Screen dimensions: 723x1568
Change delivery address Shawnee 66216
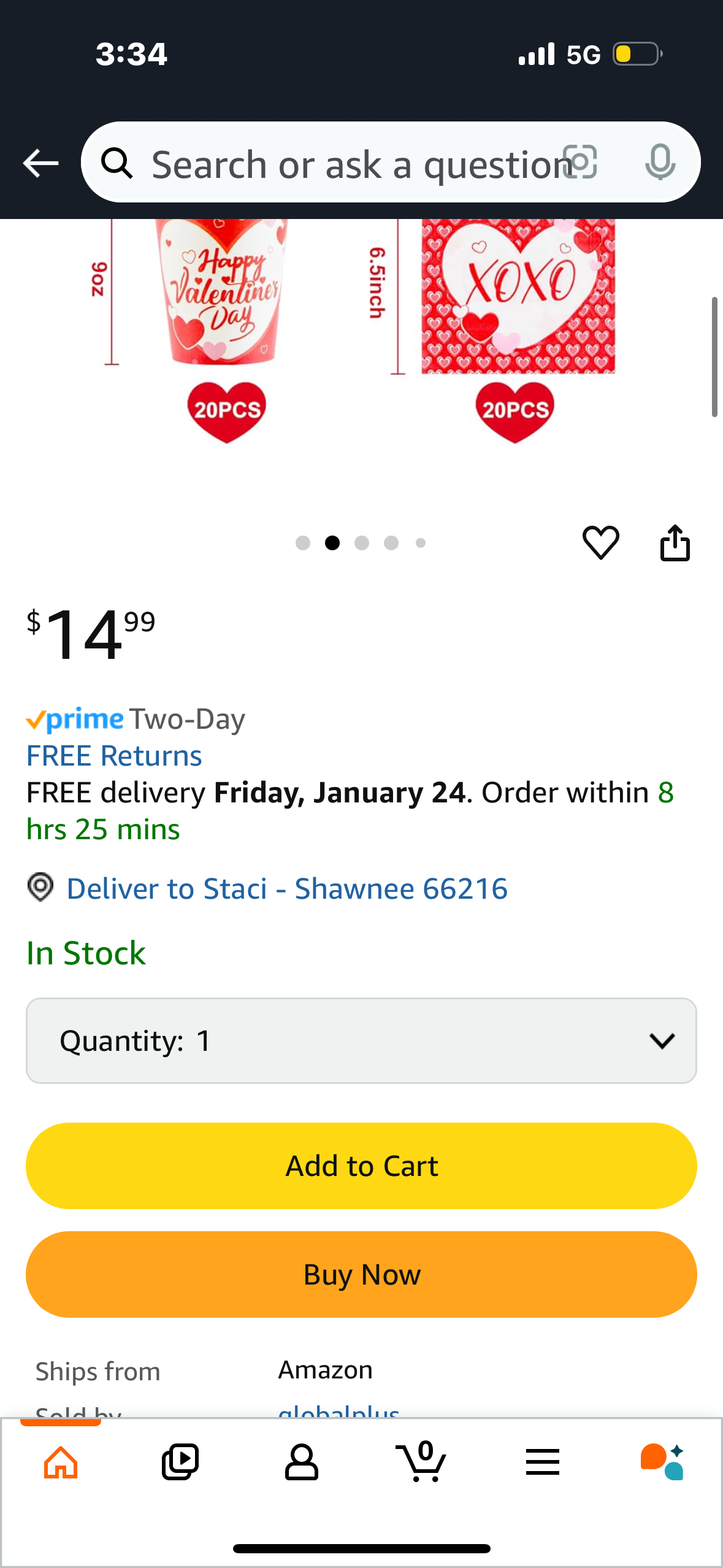[x=286, y=889]
